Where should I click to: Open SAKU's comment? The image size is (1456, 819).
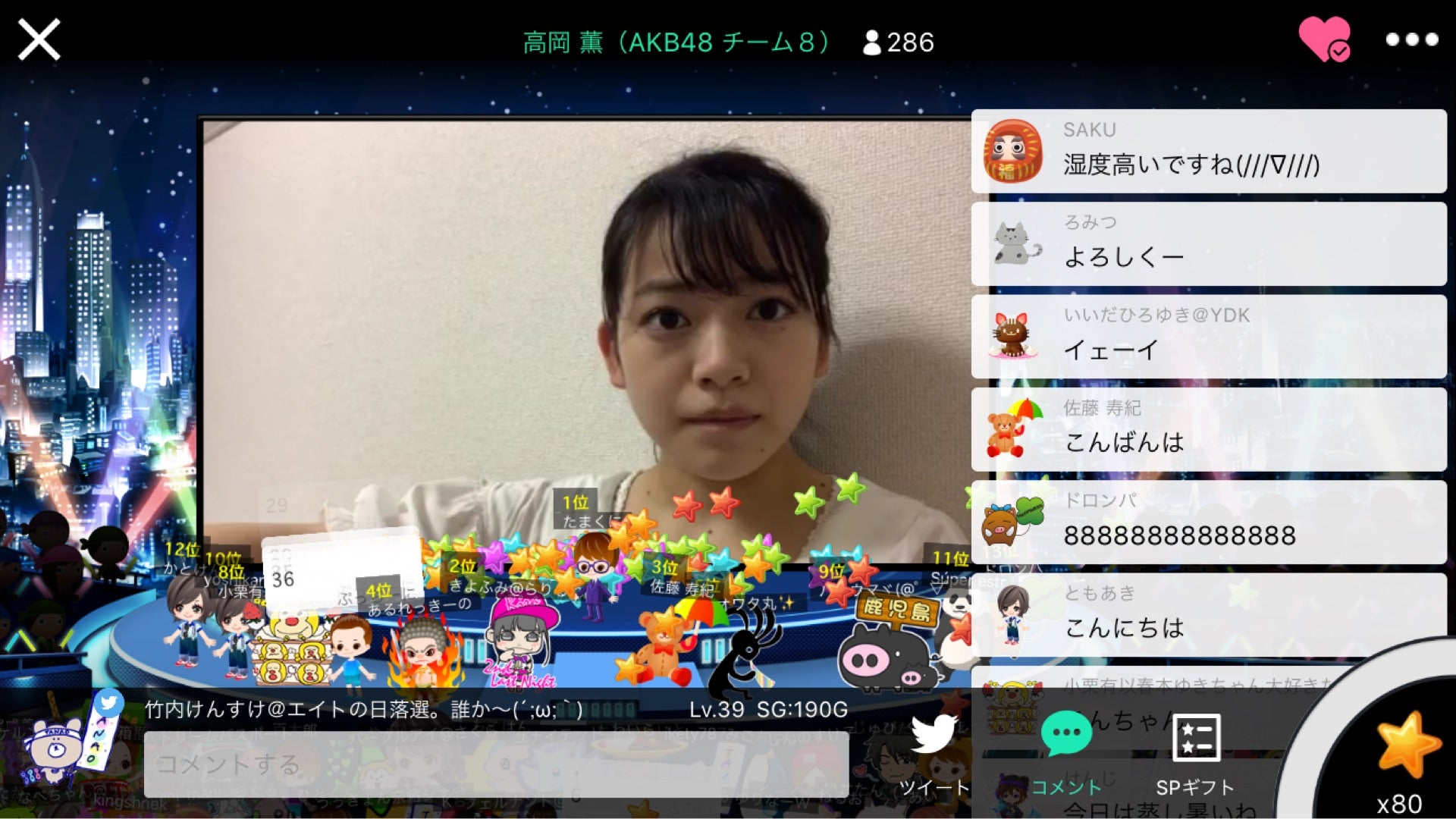point(1209,151)
